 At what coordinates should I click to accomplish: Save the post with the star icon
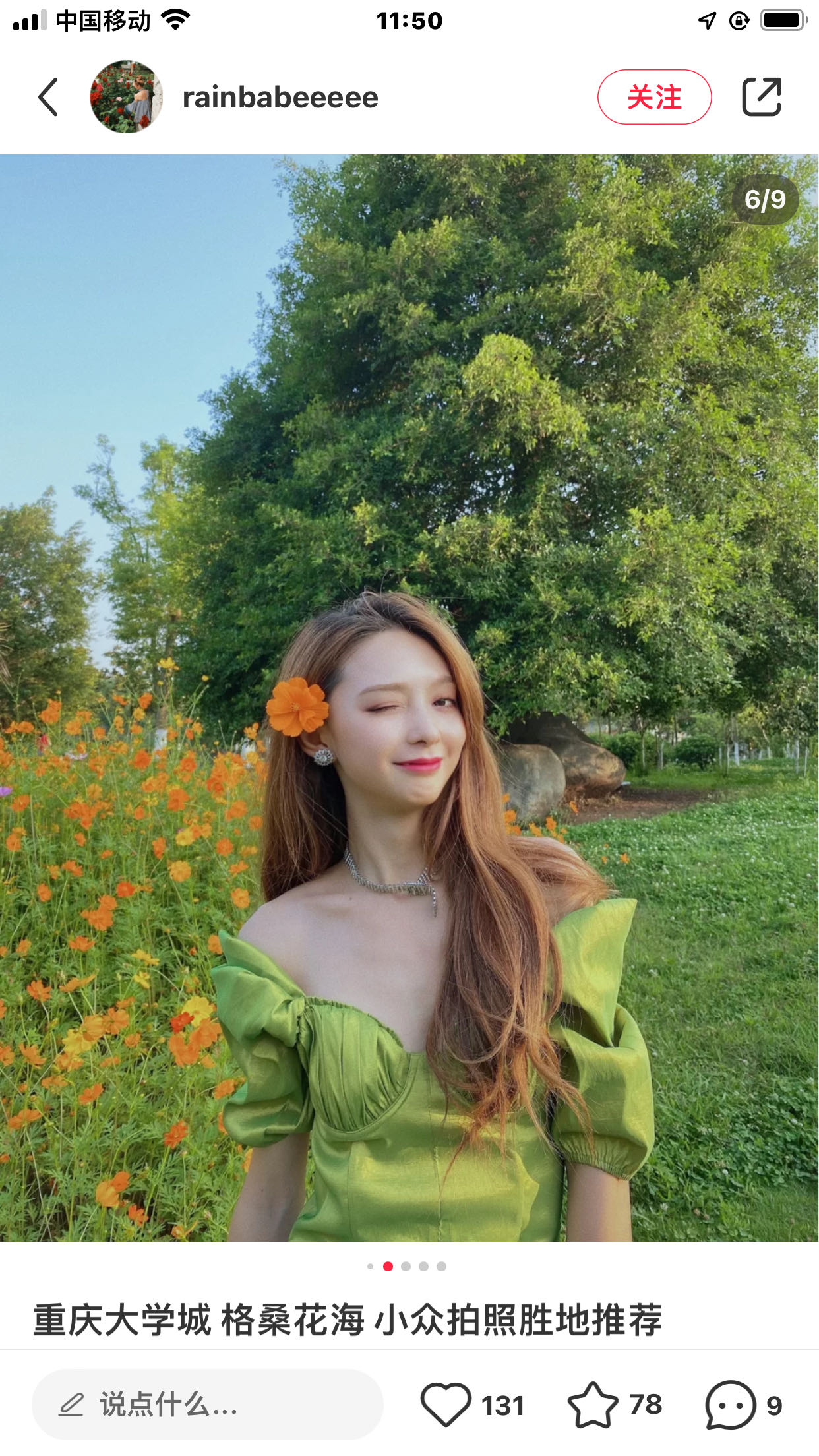pos(592,1405)
